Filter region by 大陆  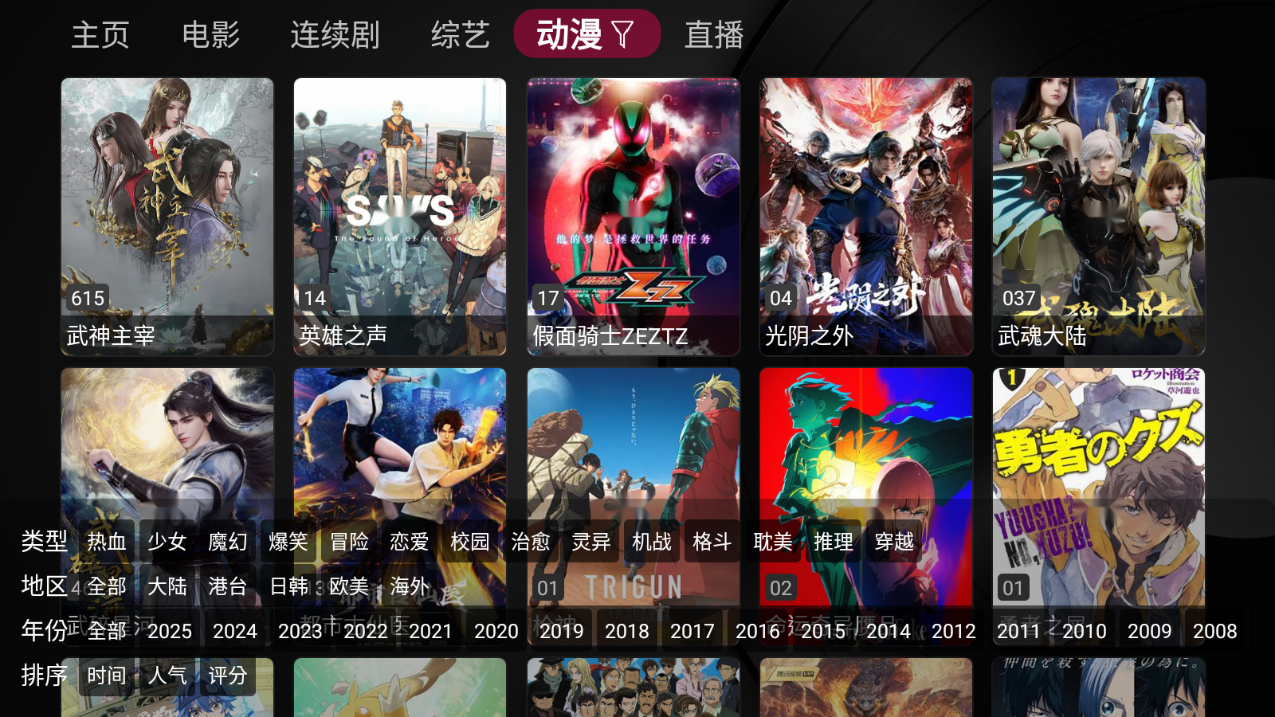[167, 587]
